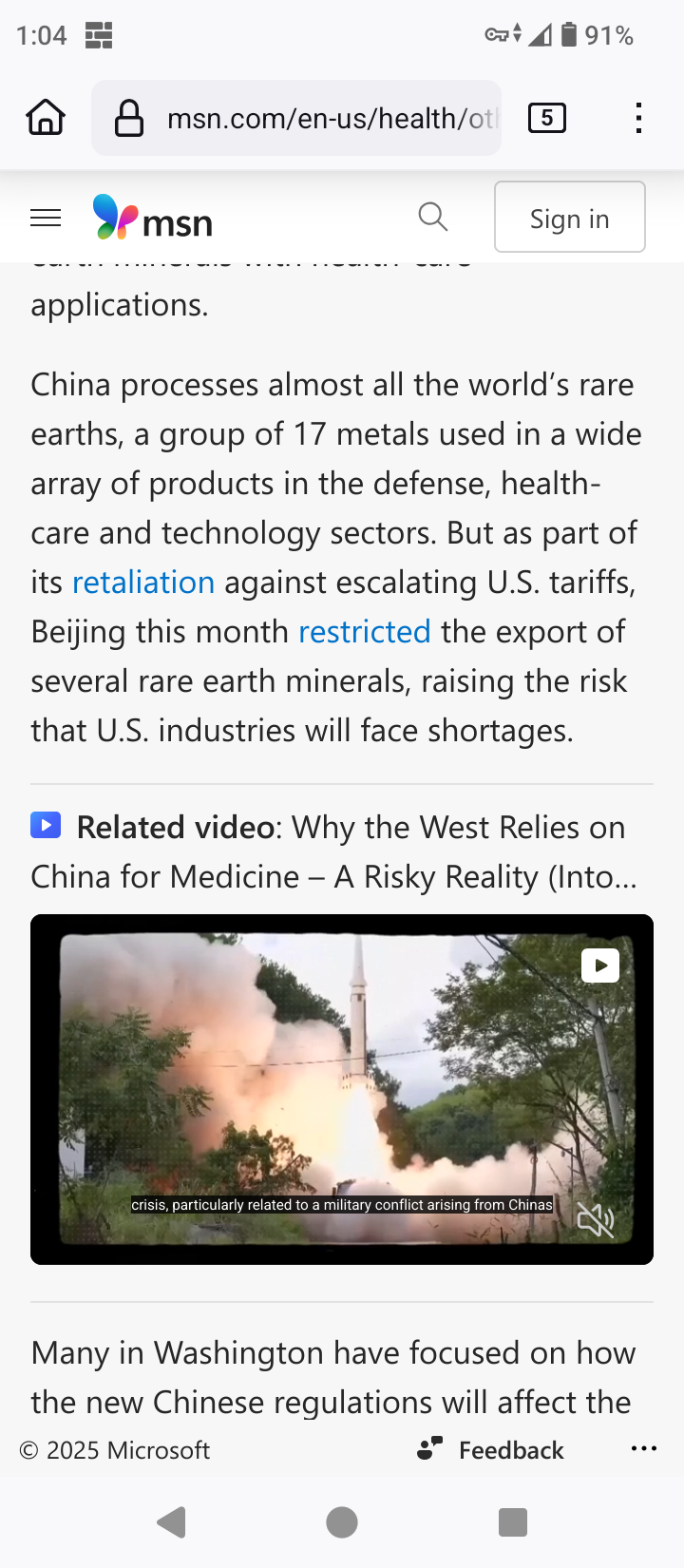Screen dimensions: 684x1568
Task: Open the MSN hamburger menu
Action: [46, 219]
